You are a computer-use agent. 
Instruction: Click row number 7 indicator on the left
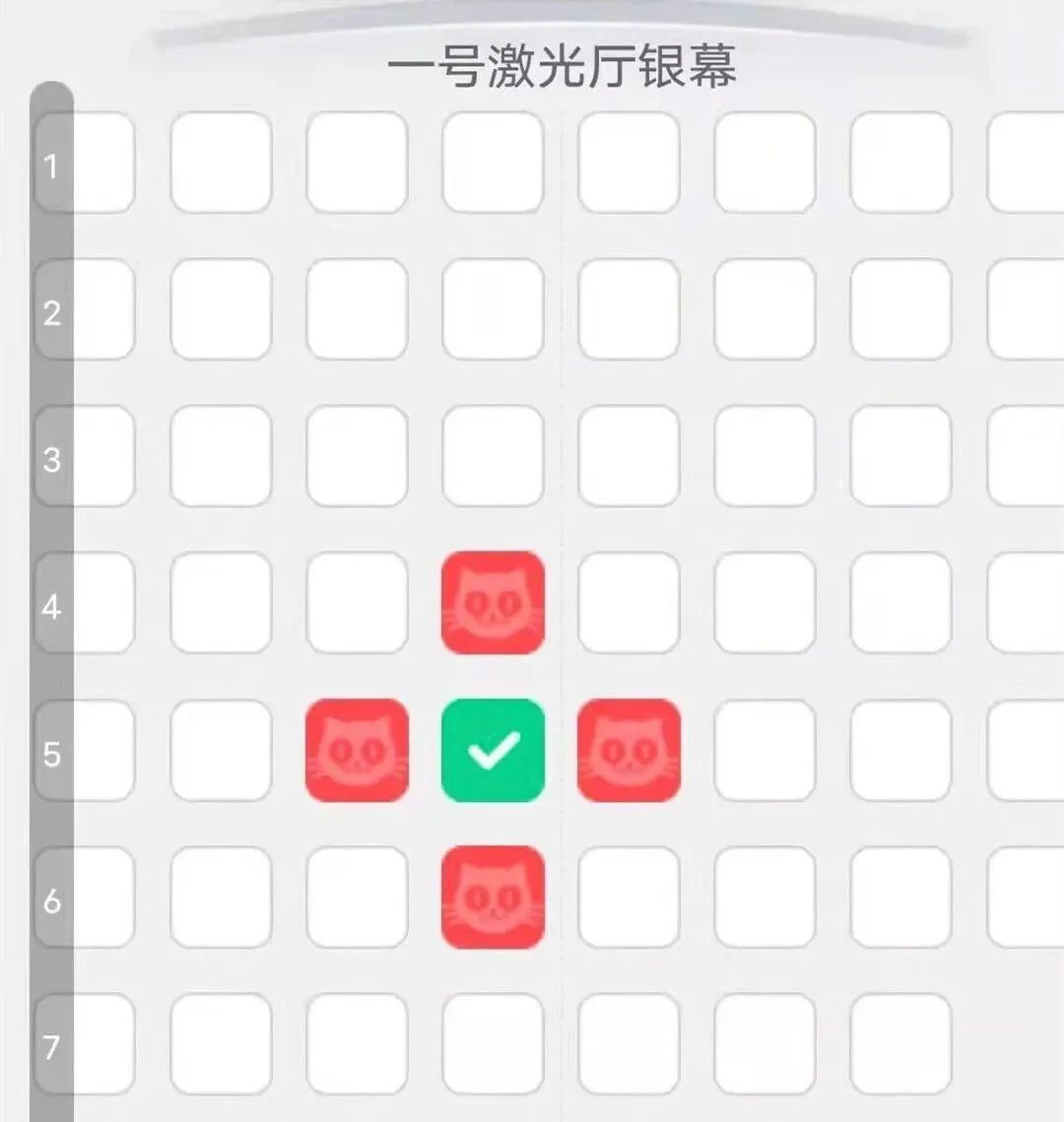(54, 1043)
